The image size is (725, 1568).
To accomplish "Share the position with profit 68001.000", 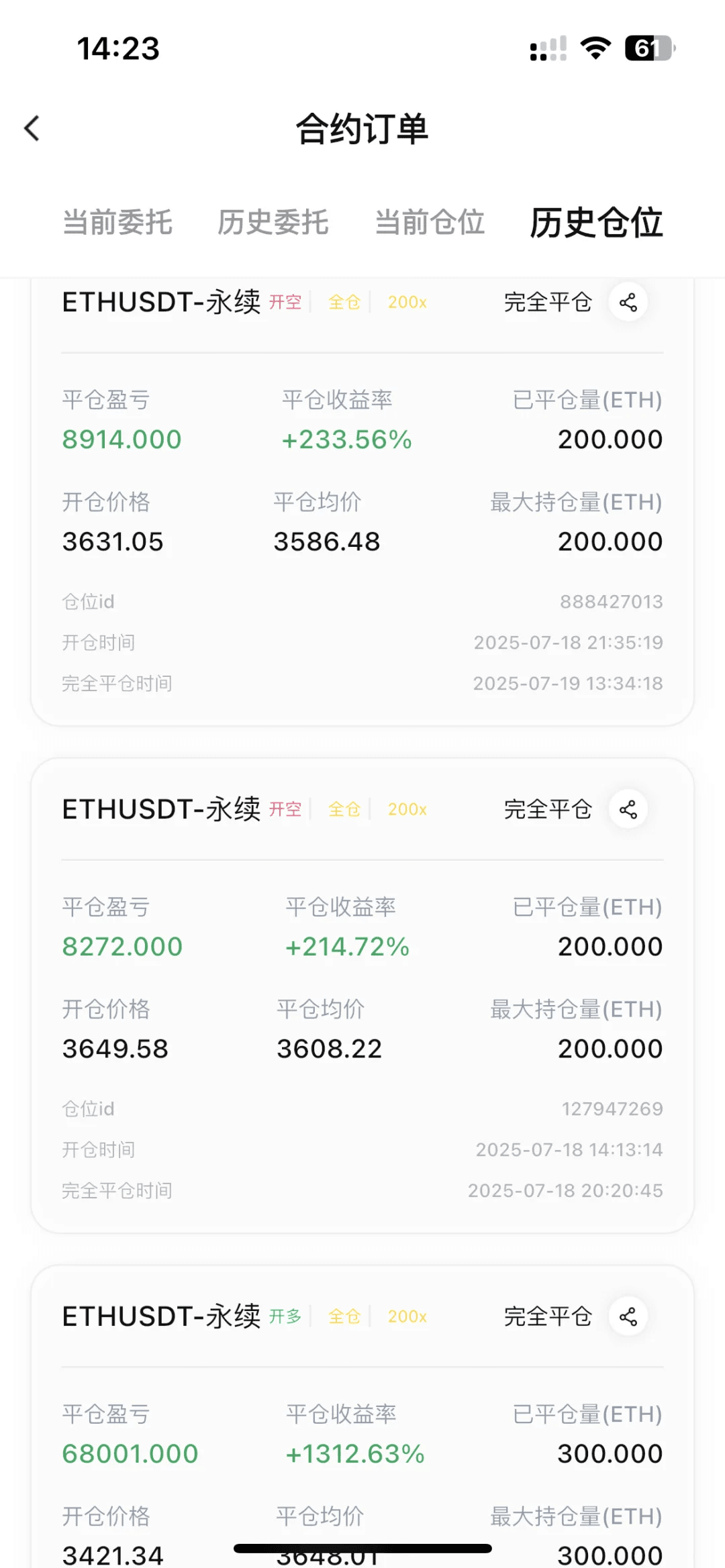I will (x=628, y=1316).
